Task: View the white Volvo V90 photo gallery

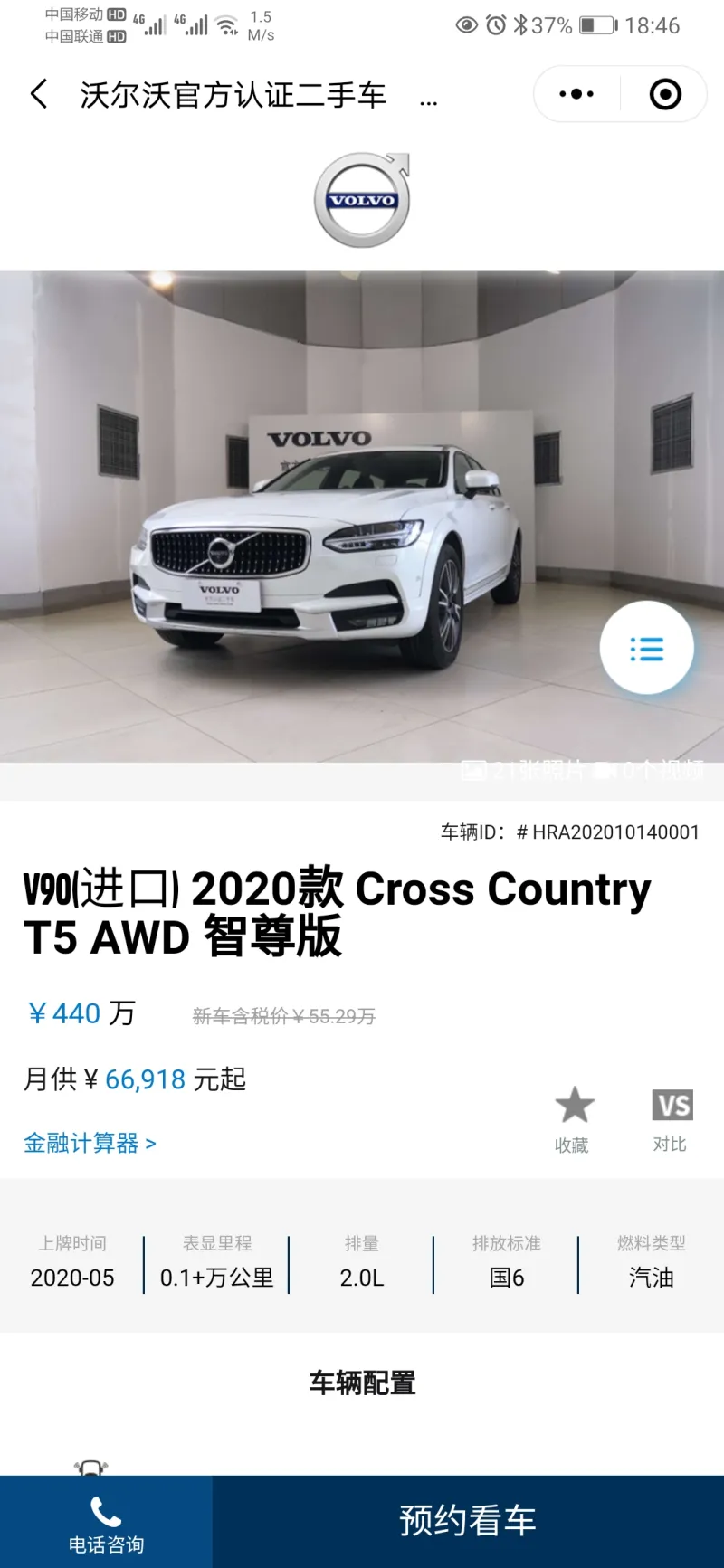Action: pyautogui.click(x=326, y=525)
